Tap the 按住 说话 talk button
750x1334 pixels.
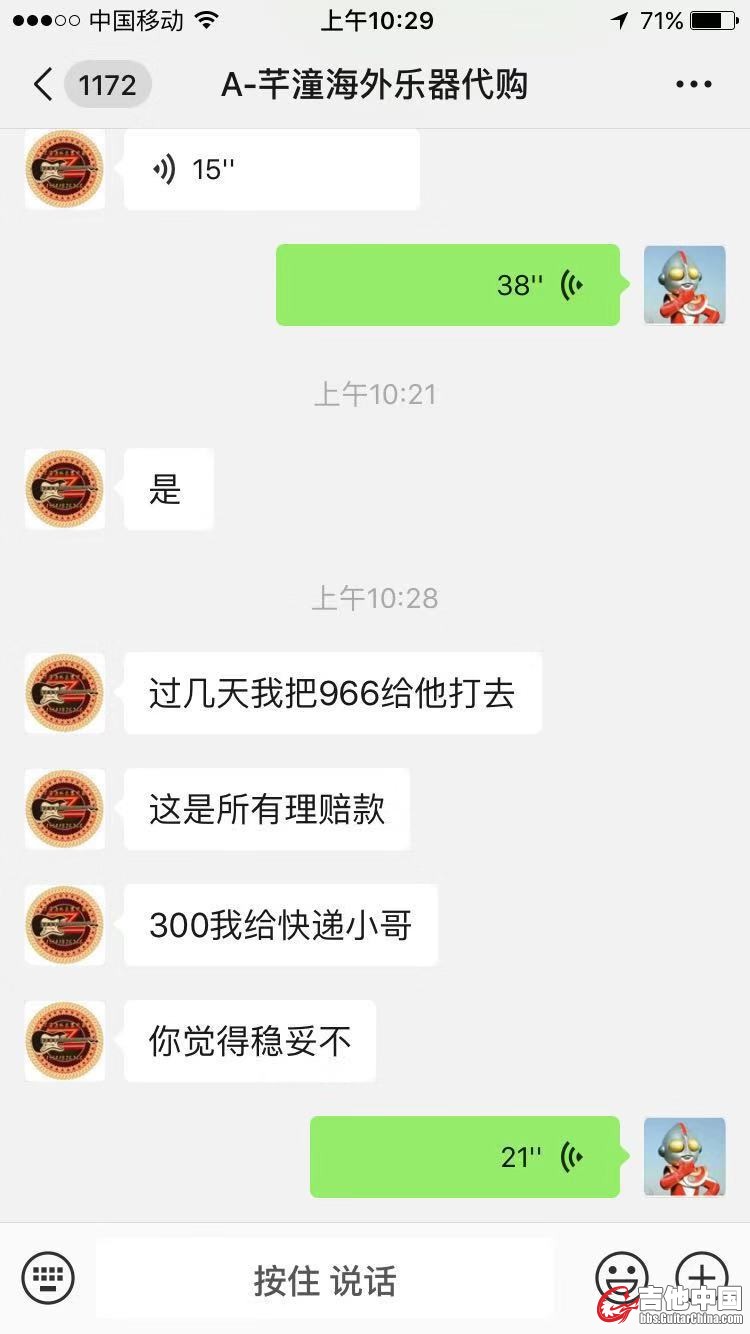coord(325,1279)
